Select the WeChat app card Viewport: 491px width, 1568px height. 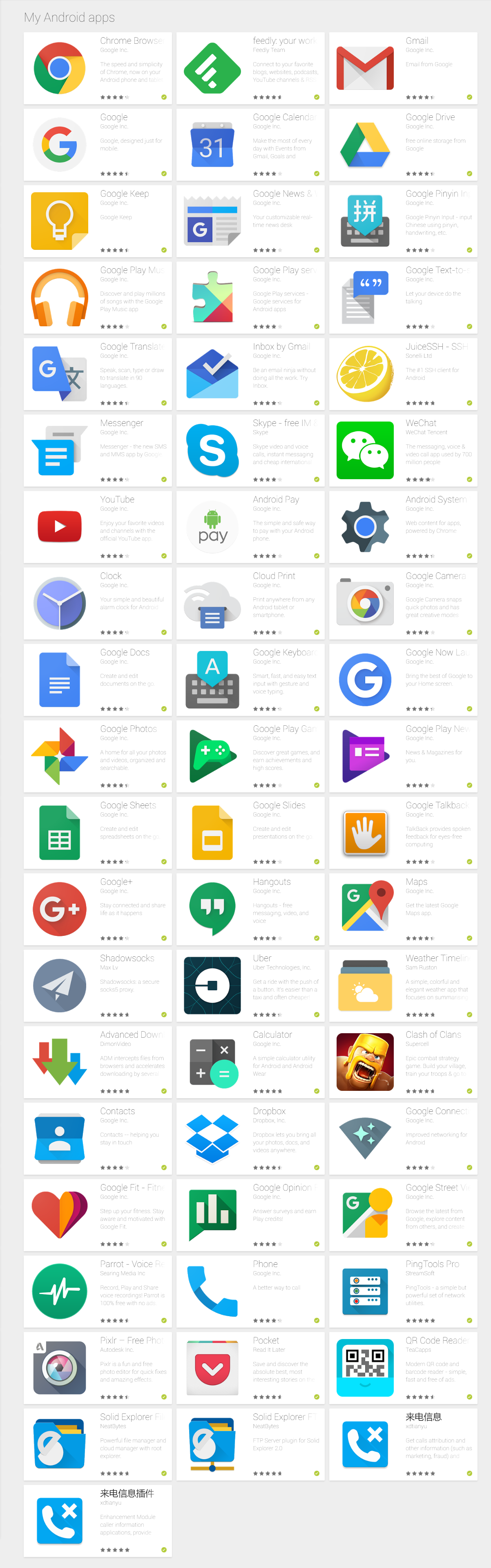click(403, 451)
